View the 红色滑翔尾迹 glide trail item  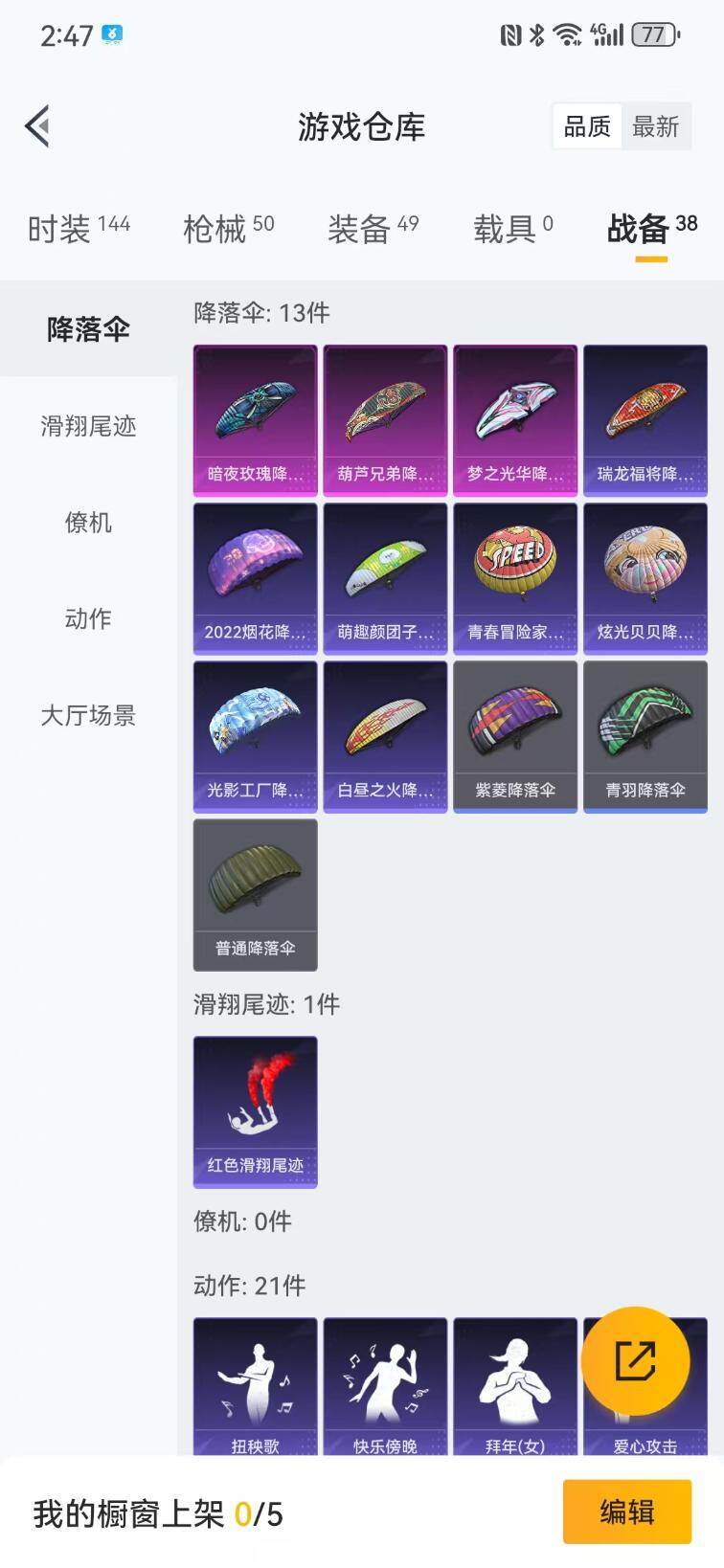point(255,1110)
